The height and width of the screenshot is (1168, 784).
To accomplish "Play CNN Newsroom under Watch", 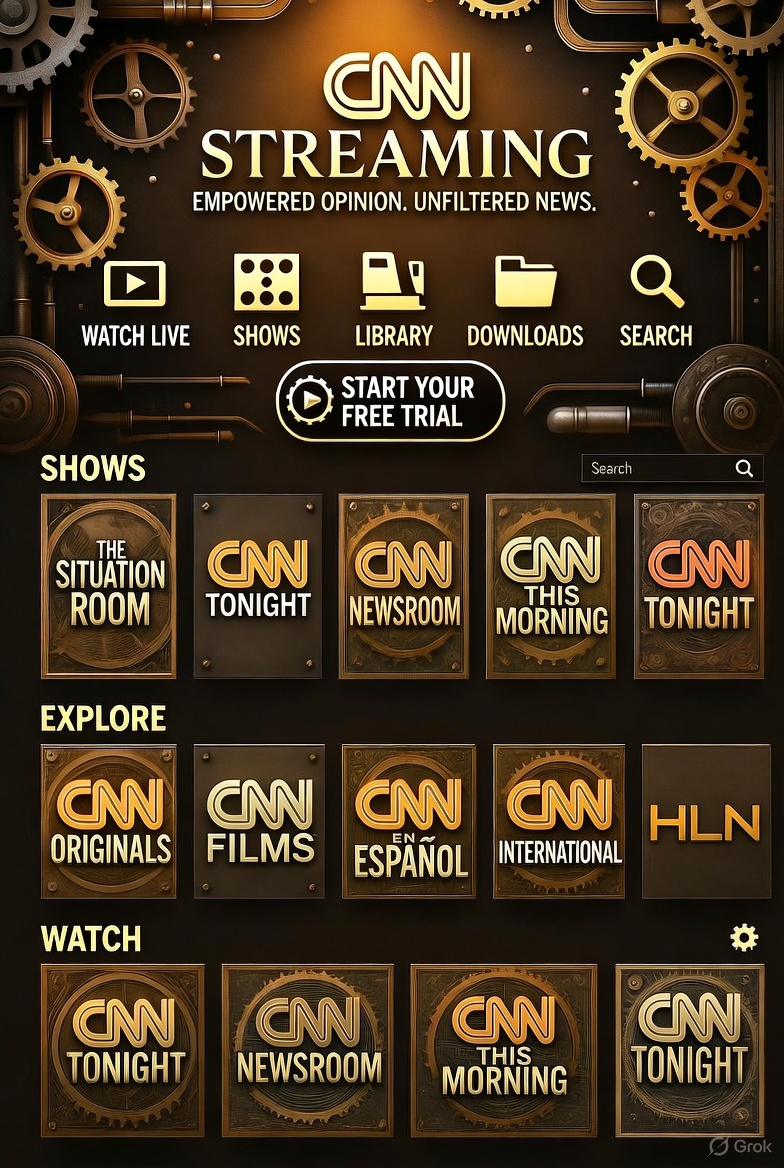I will point(309,1050).
